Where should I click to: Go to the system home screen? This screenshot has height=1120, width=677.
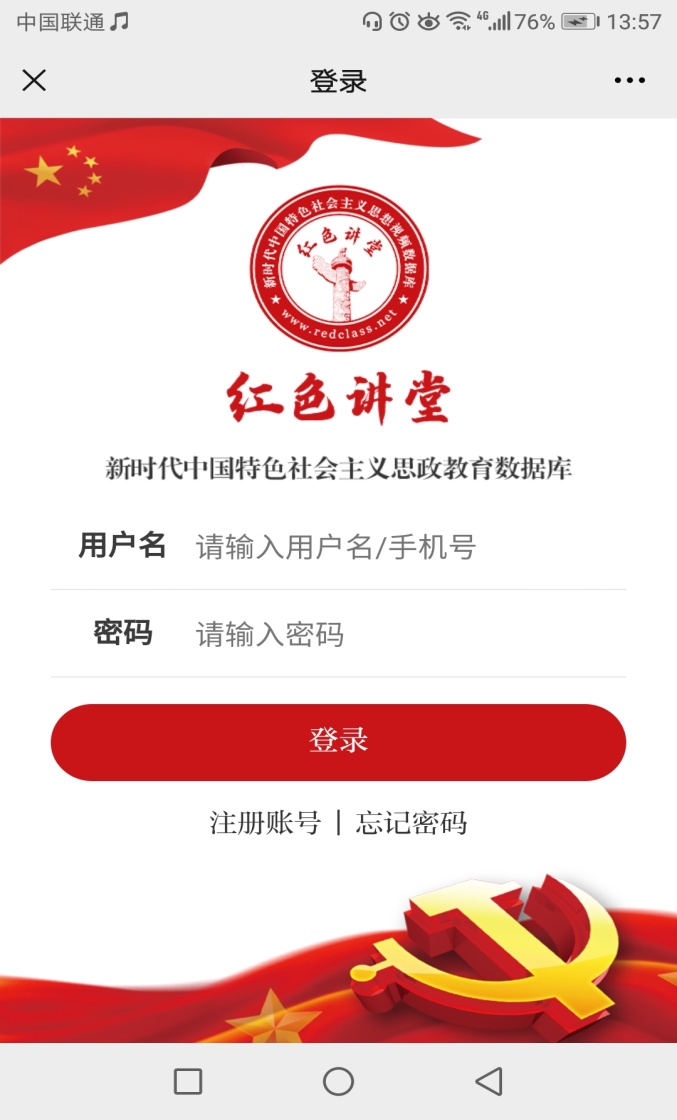point(338,1081)
